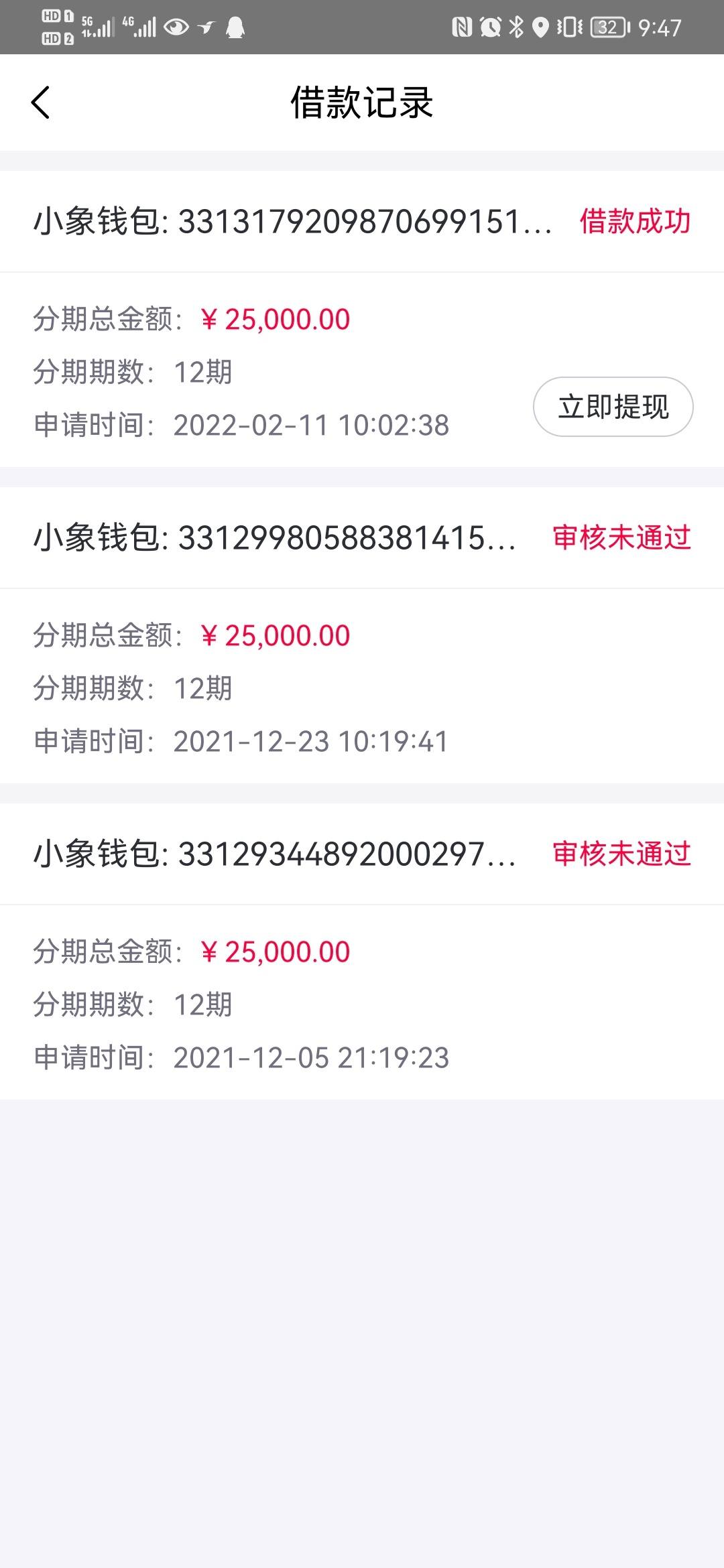Screen dimensions: 724x1568
Task: Go back using the top-left arrow
Action: (x=40, y=103)
